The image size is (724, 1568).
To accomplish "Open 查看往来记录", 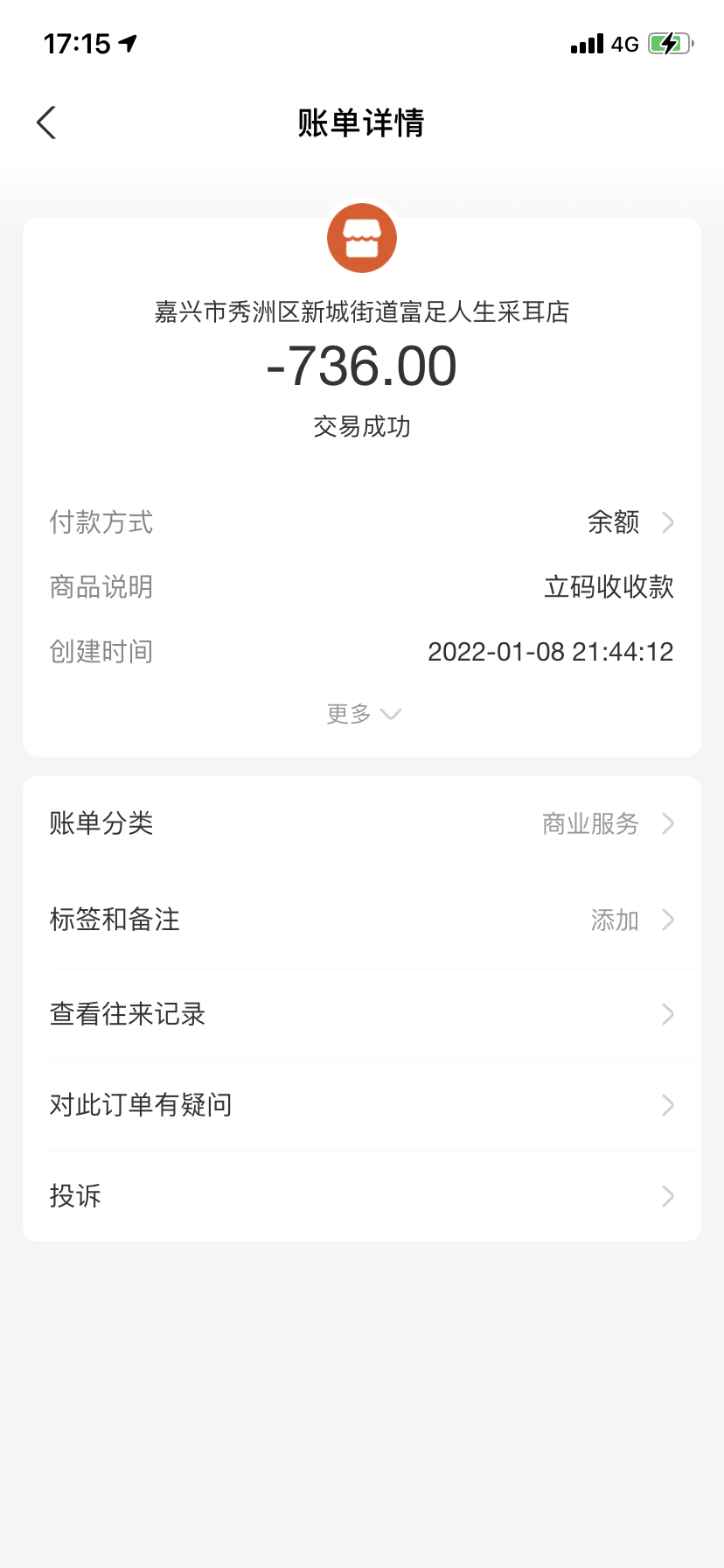I will [x=362, y=1014].
